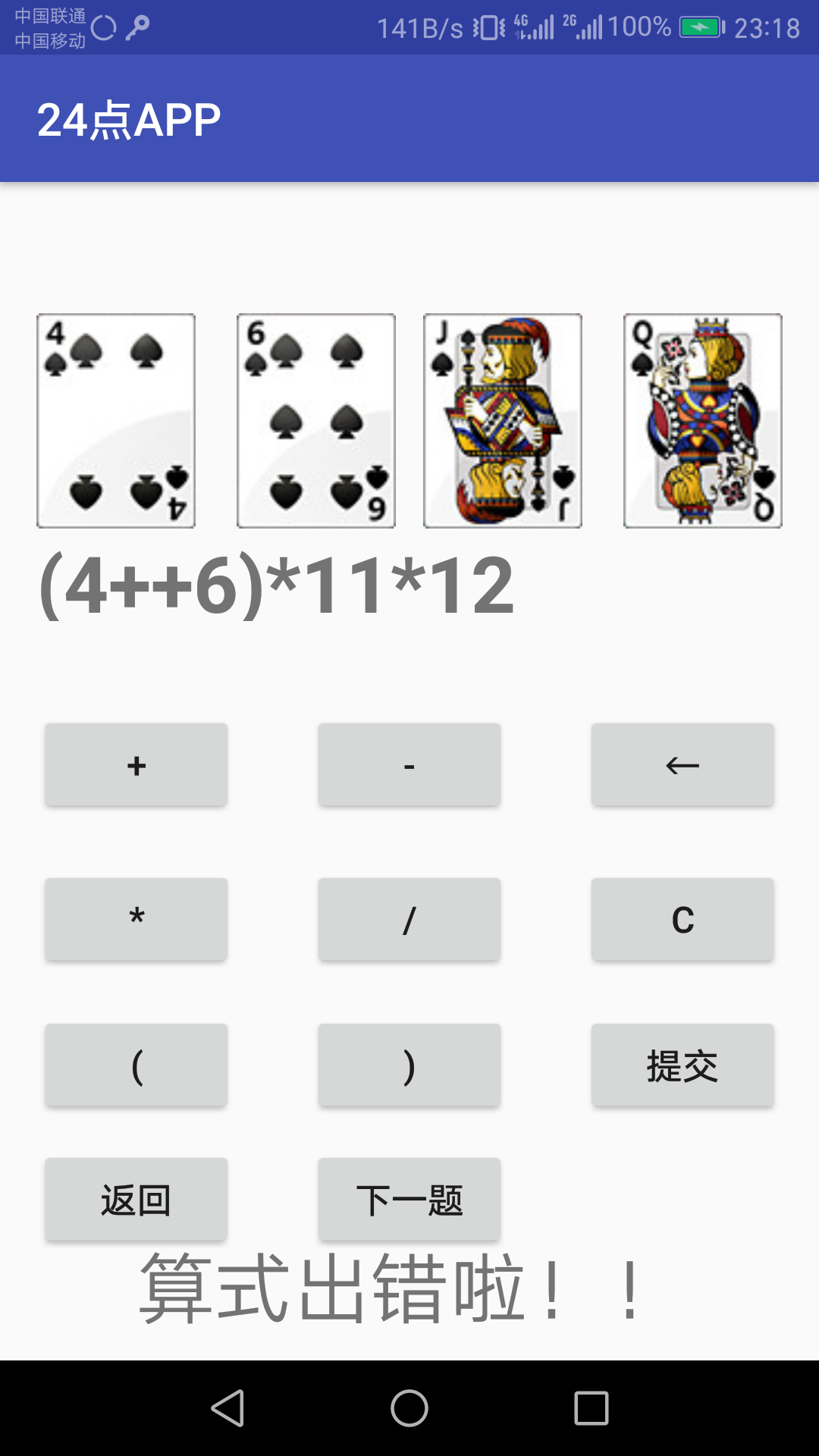The image size is (819, 1456).
Task: Pick the Queen of spades card
Action: 703,421
